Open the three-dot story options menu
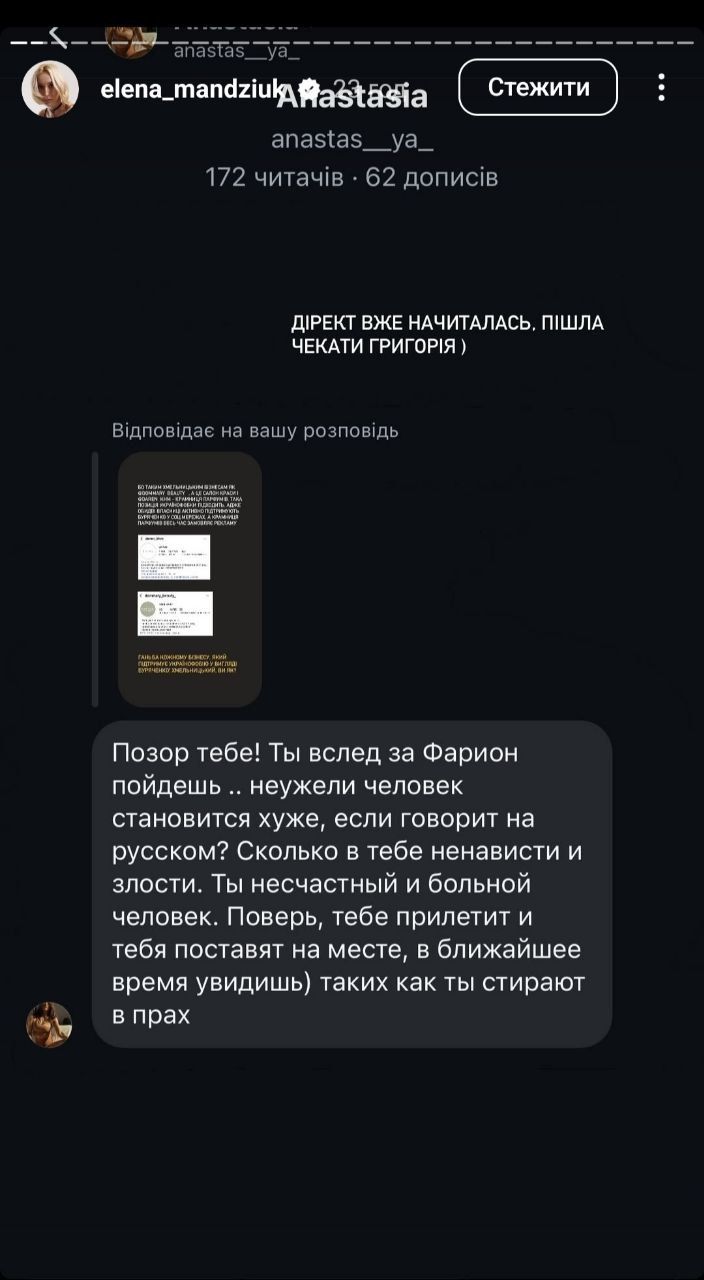 click(x=661, y=87)
